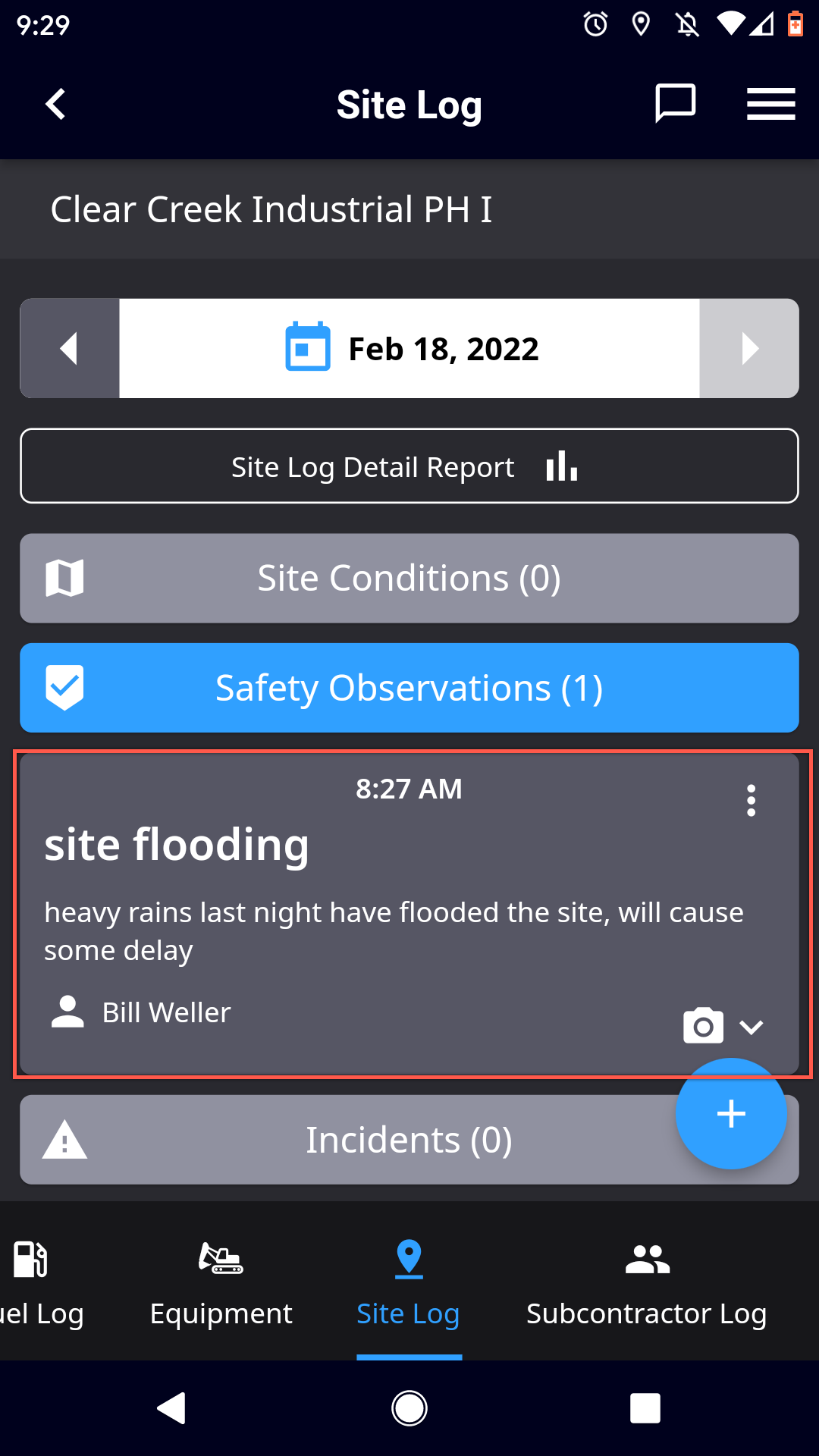Viewport: 819px width, 1456px height.
Task: Expand the site flooding entry details
Action: point(752,1028)
